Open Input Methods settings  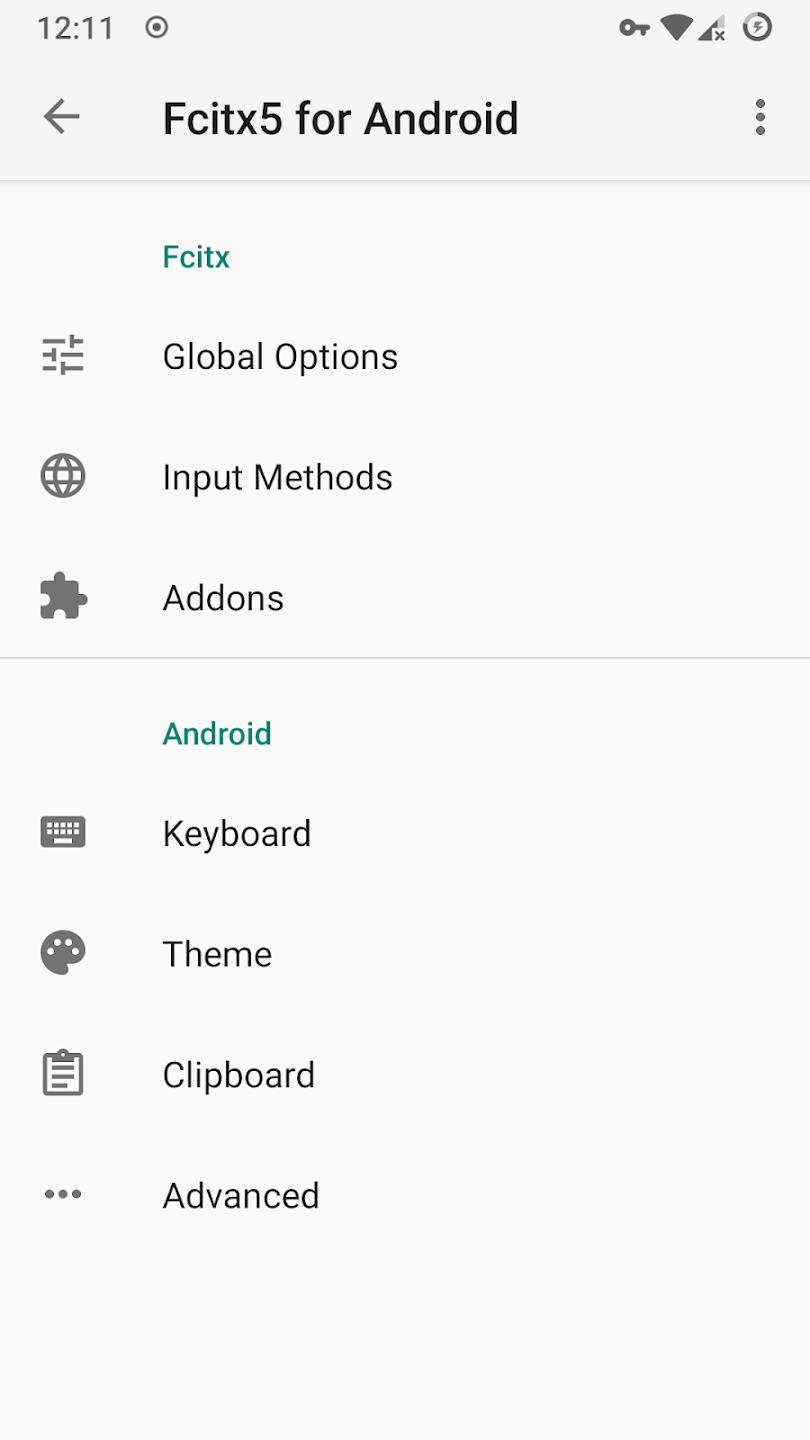pos(277,476)
